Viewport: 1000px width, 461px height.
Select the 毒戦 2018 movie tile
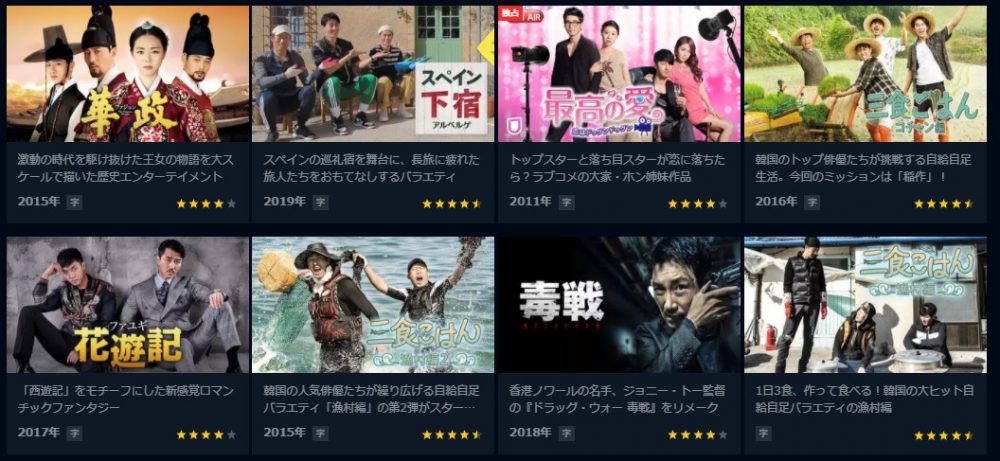click(618, 305)
